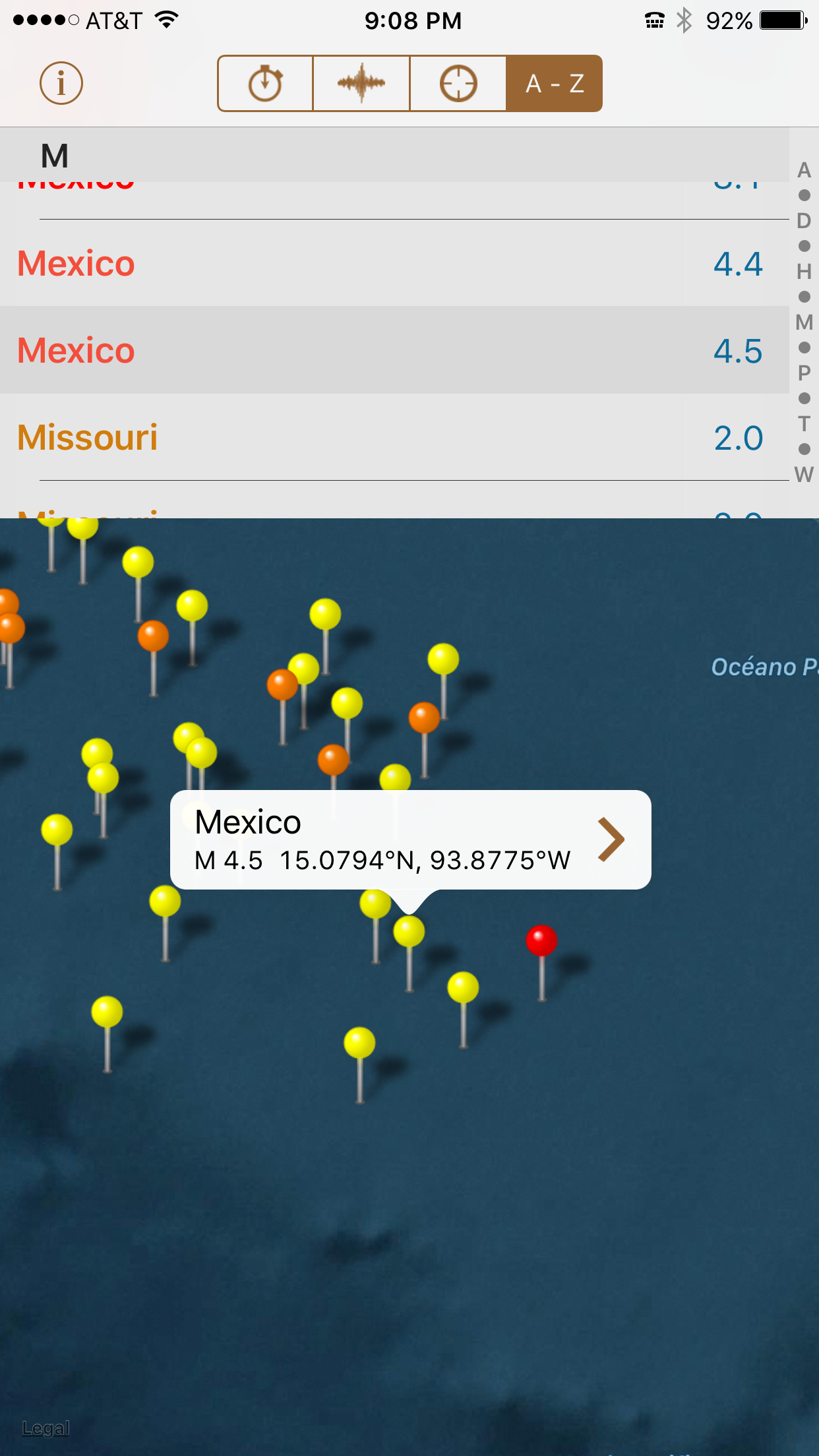Open details via the Mexico callout chevron
This screenshot has height=1456, width=819.
tap(611, 839)
